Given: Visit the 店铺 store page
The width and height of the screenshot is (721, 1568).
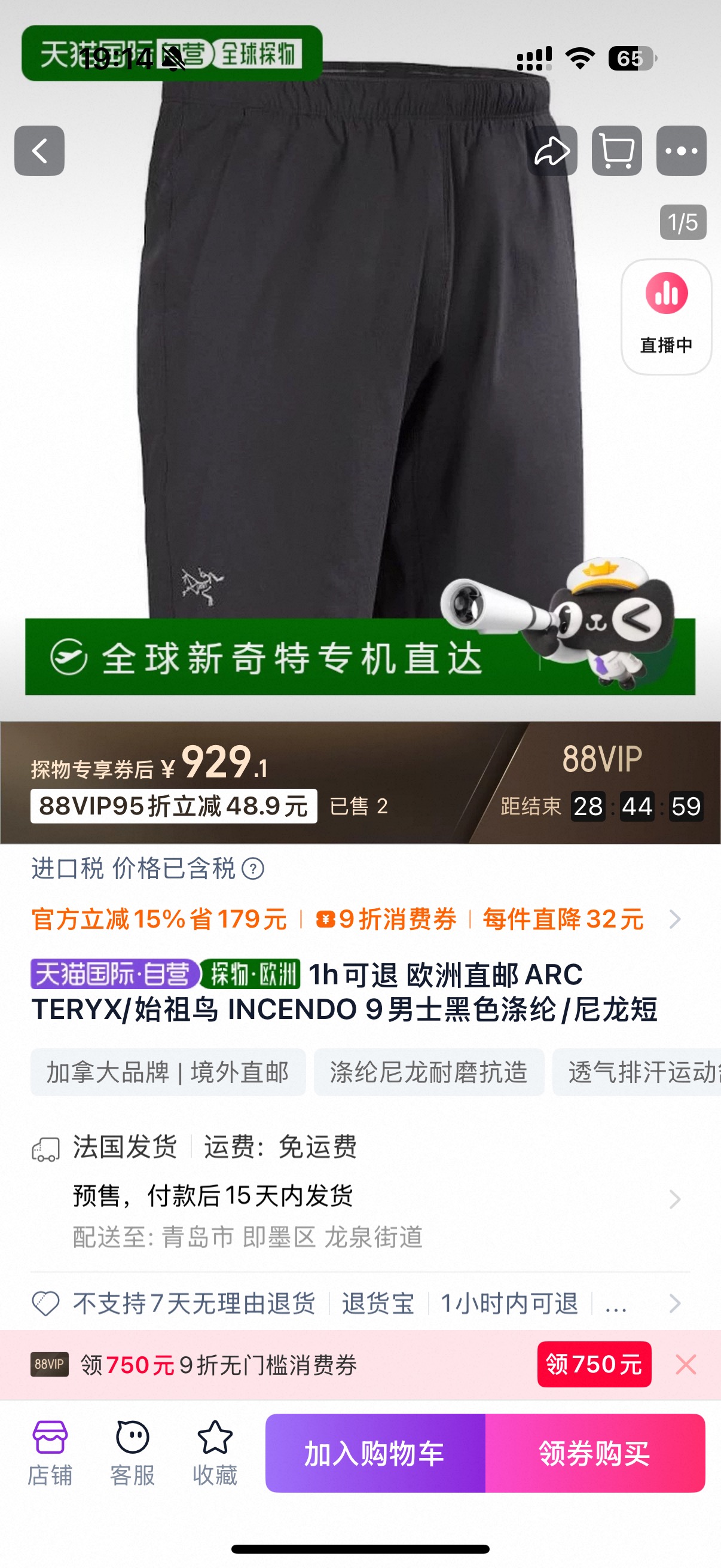Looking at the screenshot, I should (x=50, y=1453).
